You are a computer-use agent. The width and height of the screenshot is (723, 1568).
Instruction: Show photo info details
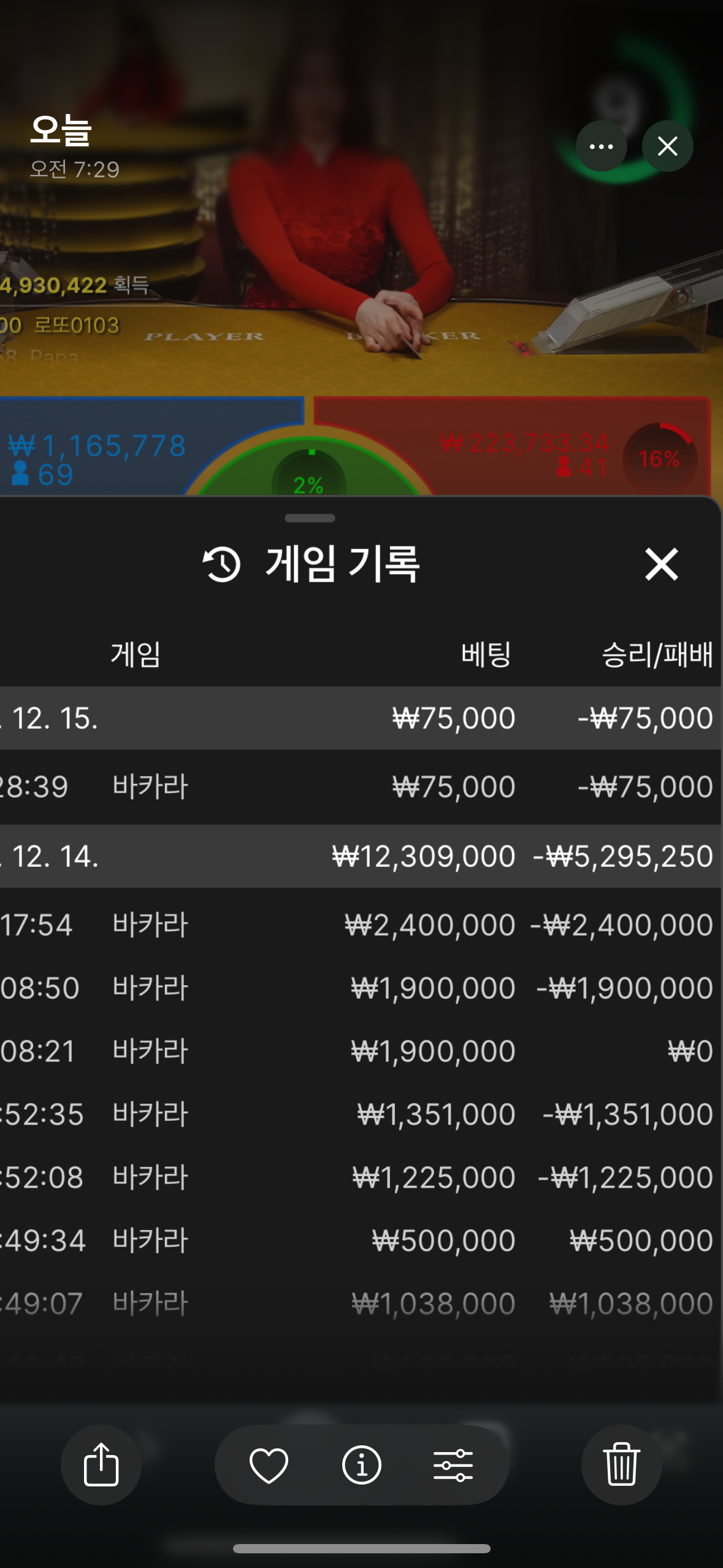click(361, 1464)
